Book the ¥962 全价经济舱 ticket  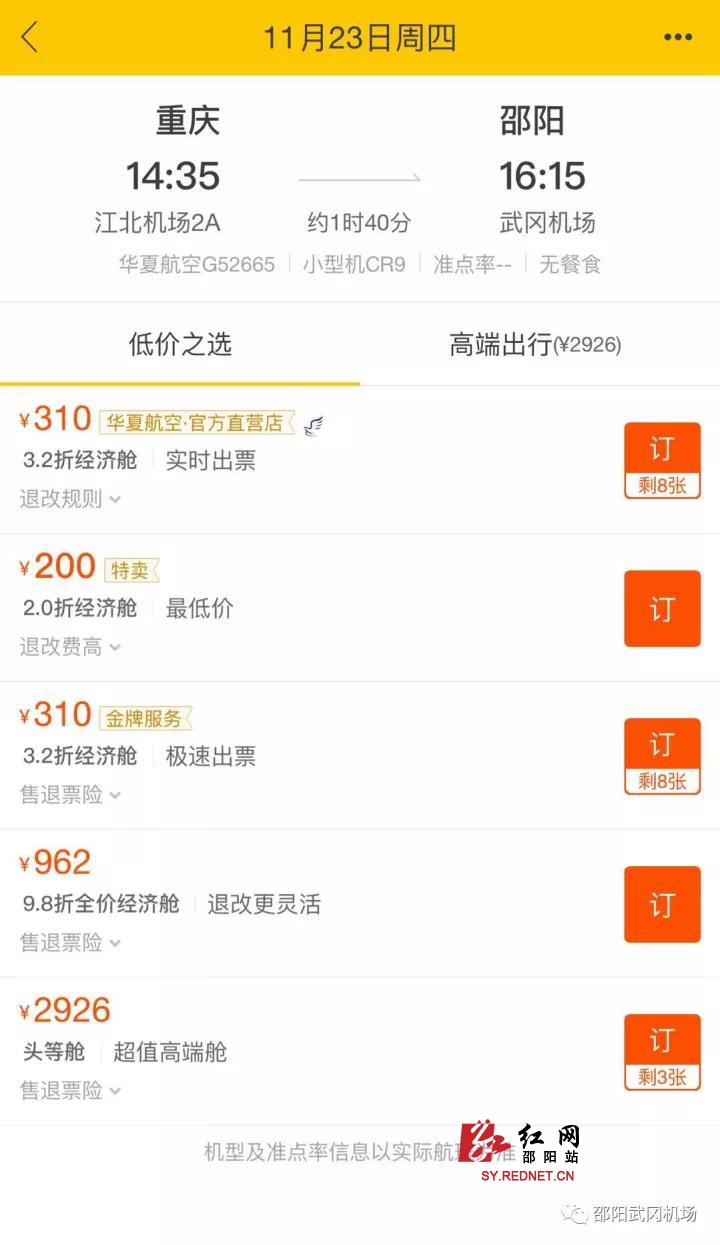[662, 904]
